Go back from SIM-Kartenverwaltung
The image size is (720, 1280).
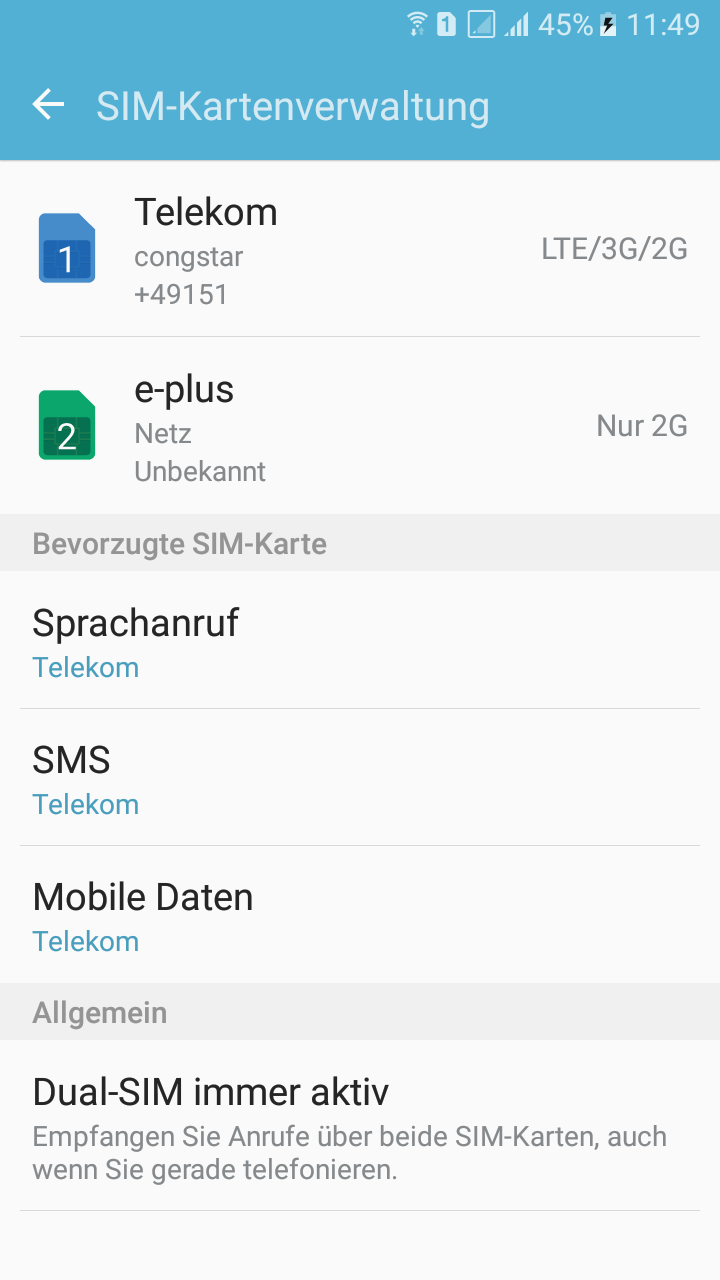[x=48, y=105]
